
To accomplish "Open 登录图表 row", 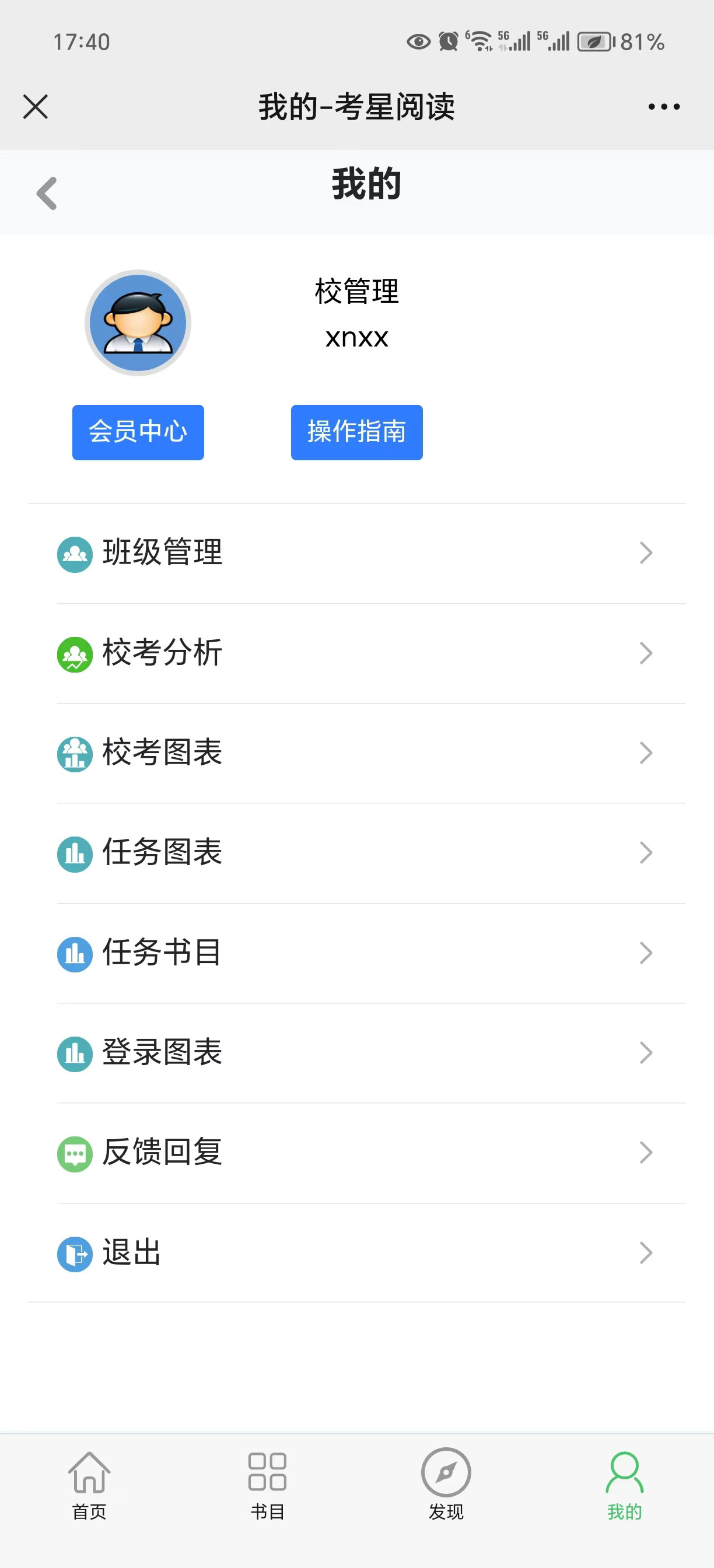I will click(370, 1052).
